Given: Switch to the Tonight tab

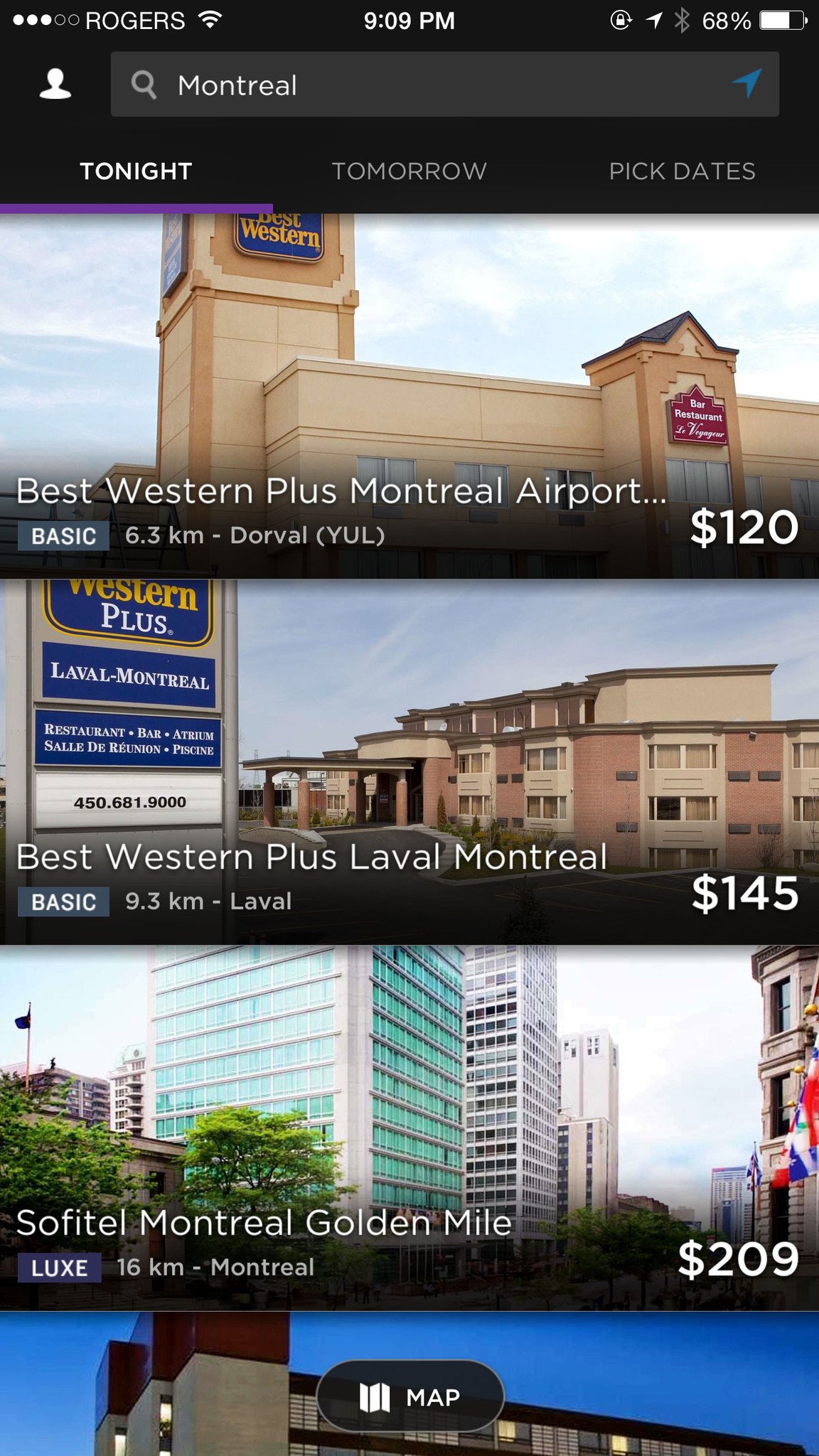Looking at the screenshot, I should click(136, 171).
